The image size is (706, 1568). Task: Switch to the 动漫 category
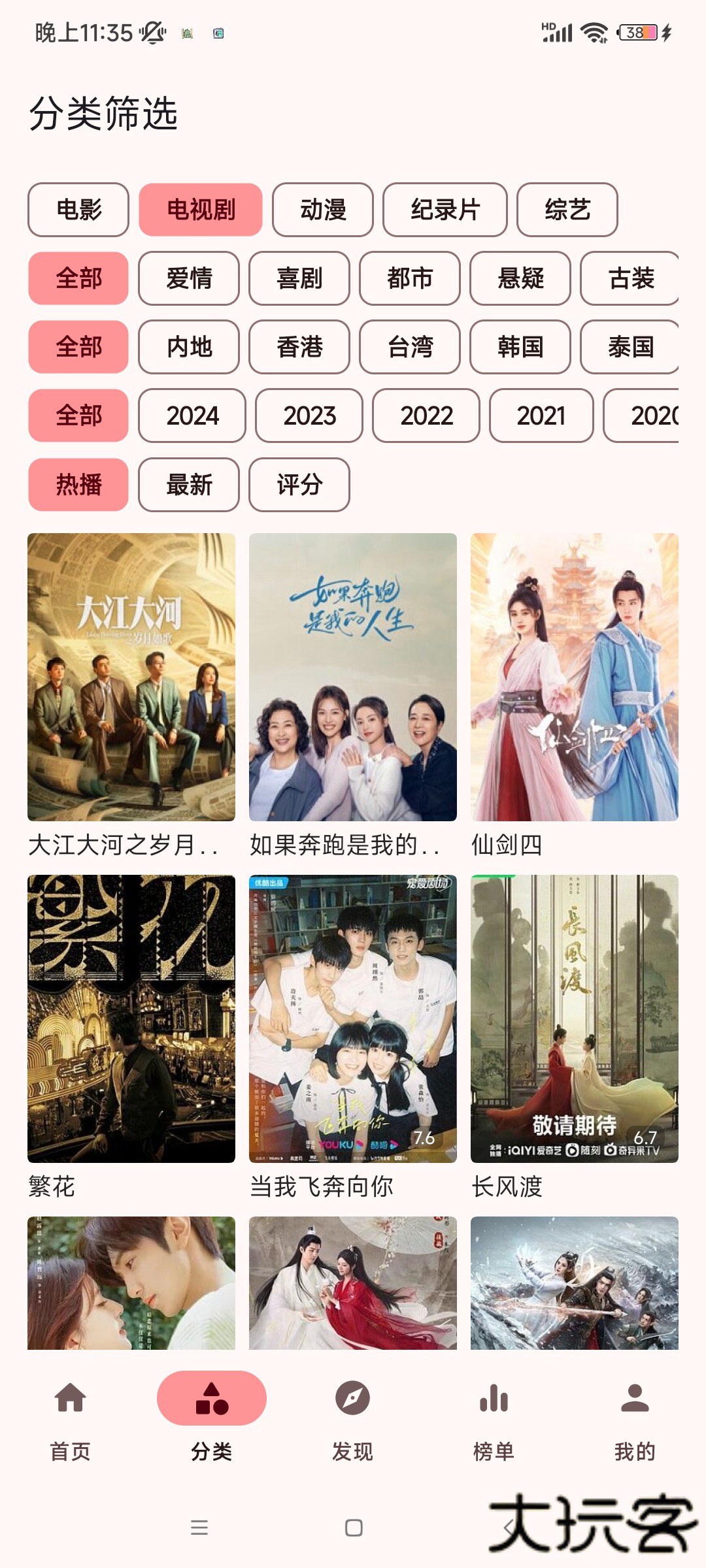pos(323,210)
